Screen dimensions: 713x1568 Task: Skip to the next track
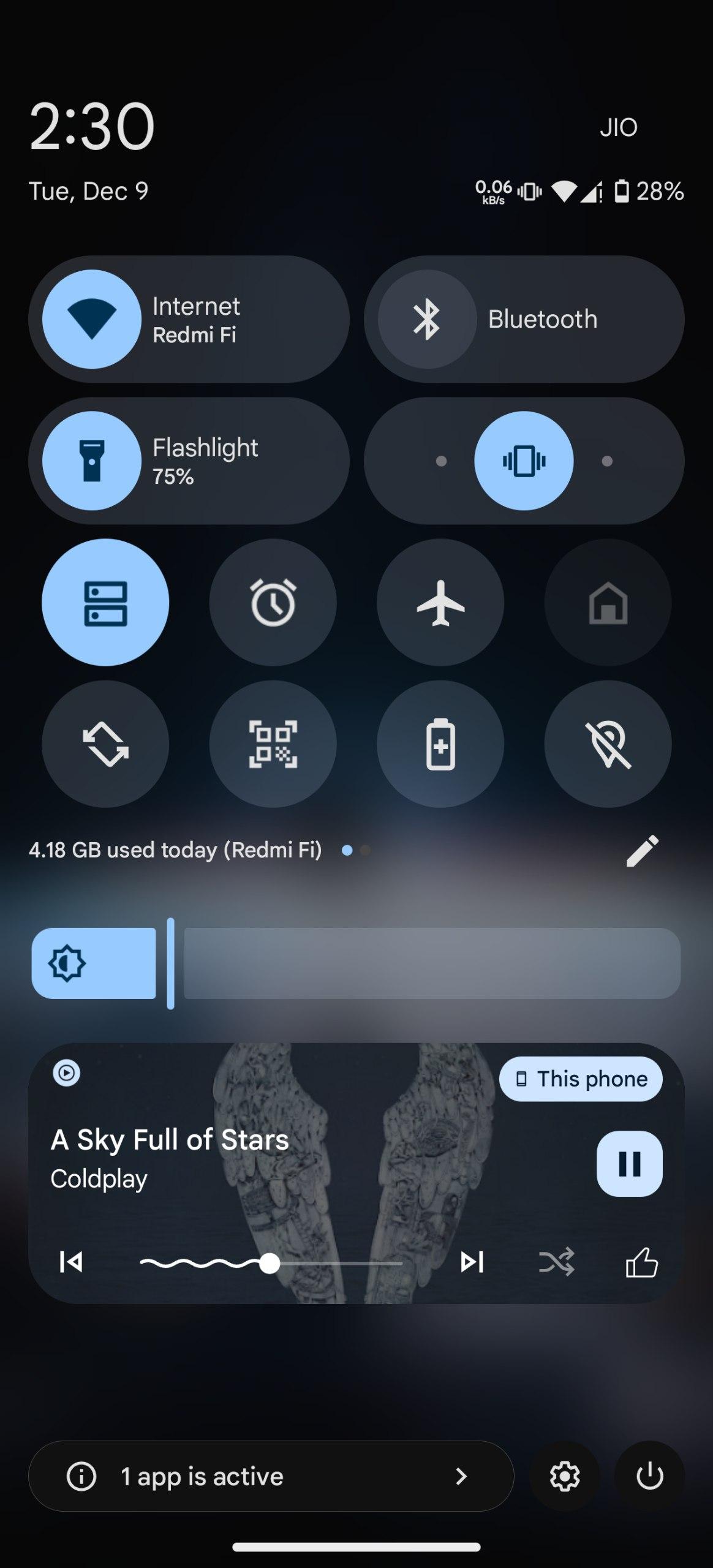click(472, 1262)
